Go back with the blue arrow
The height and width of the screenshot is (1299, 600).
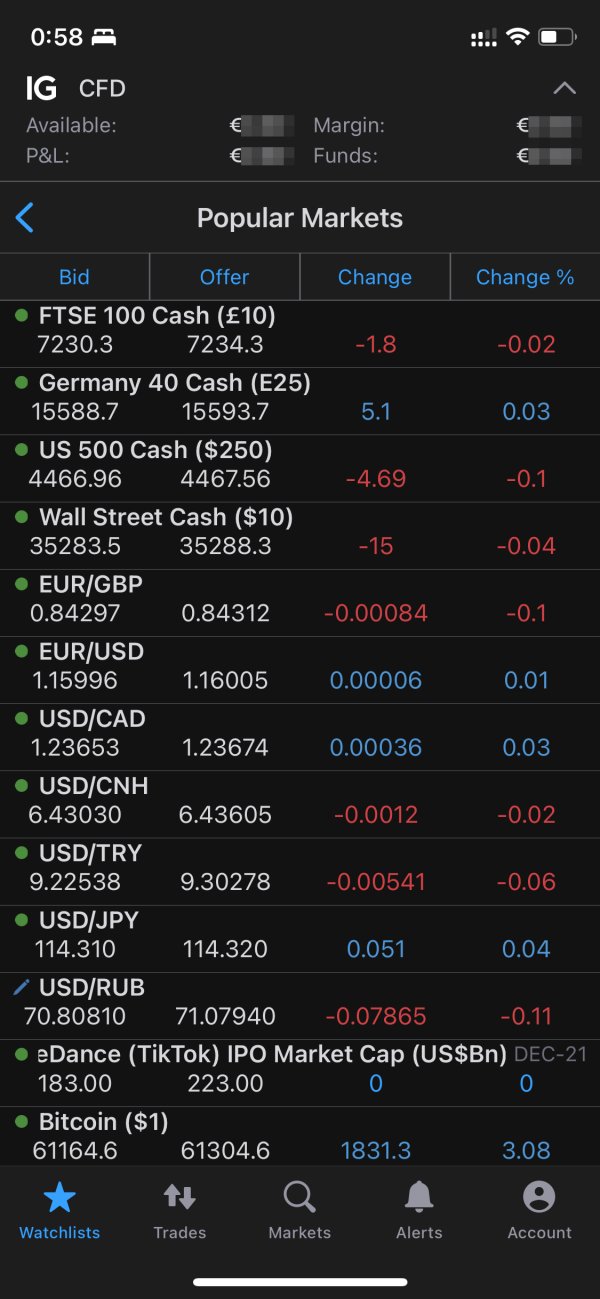[x=25, y=218]
